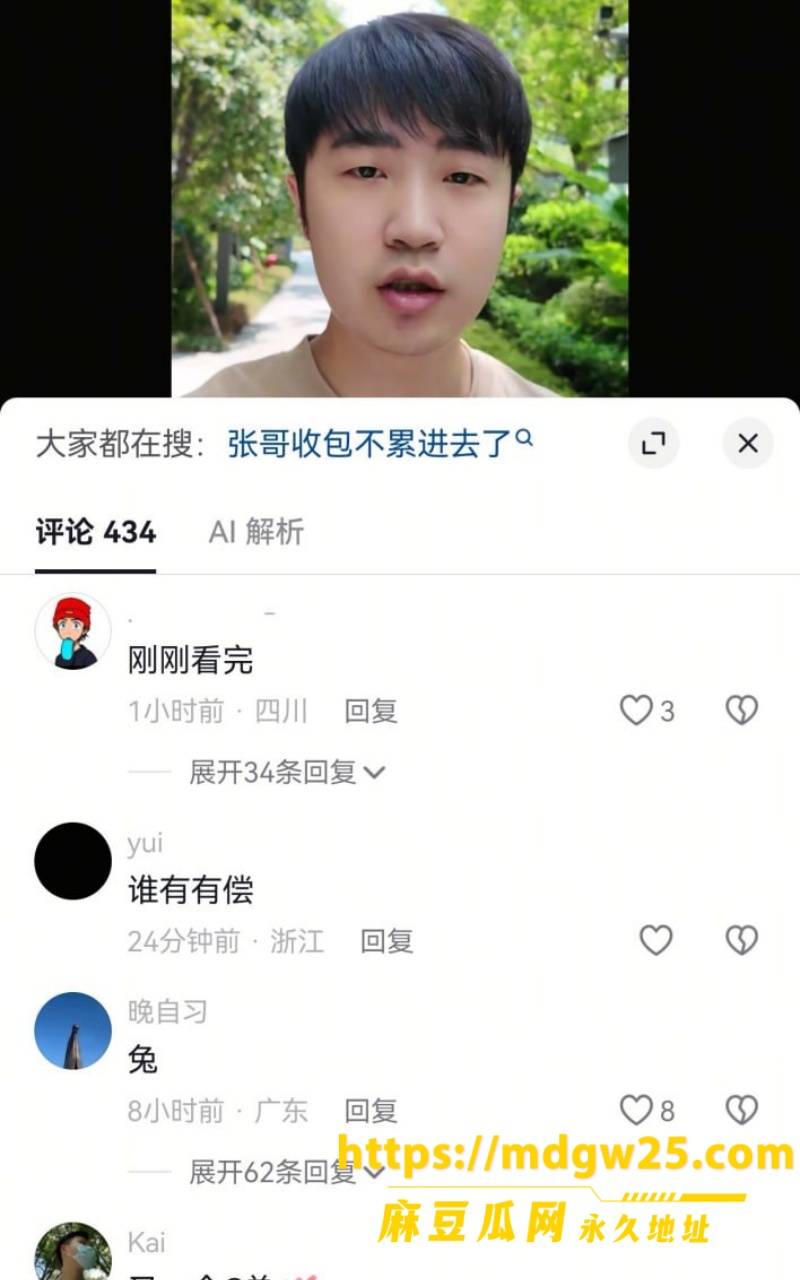This screenshot has width=800, height=1280.
Task: Like 晚自习's comment 兔
Action: (636, 1110)
